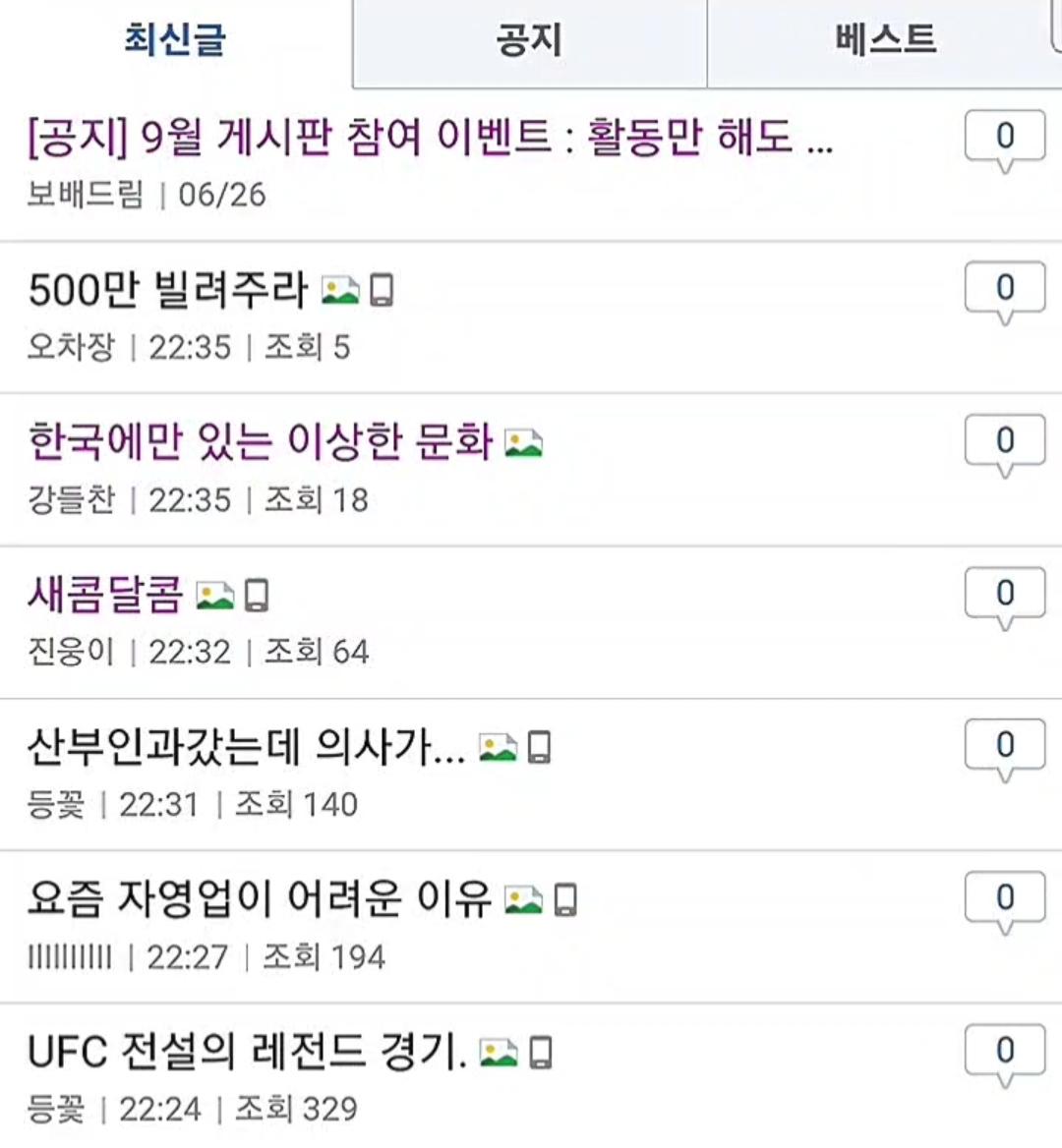
Task: Open the 새콤달콤 post
Action: (x=106, y=595)
